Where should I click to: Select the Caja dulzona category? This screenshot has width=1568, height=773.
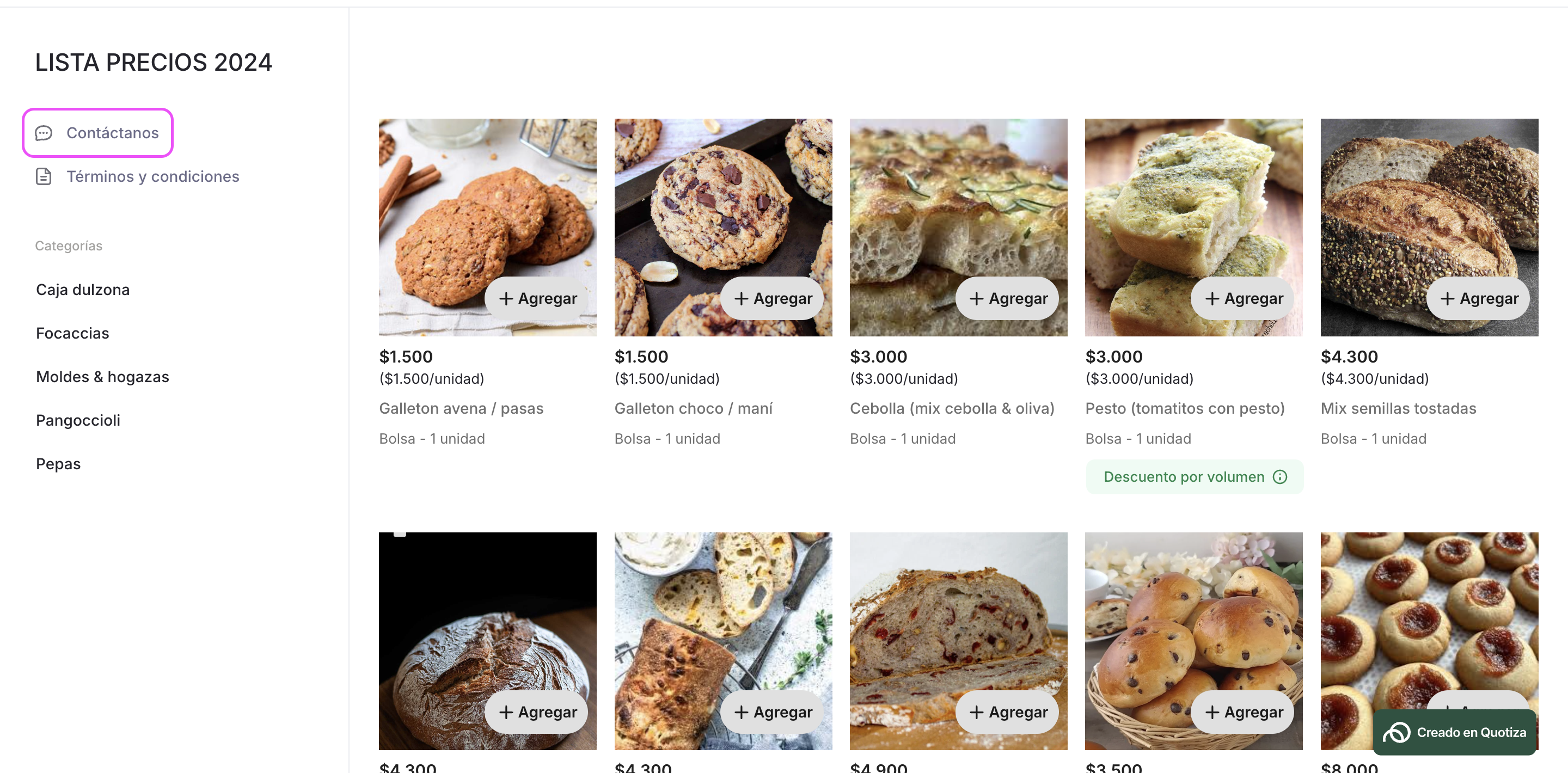[x=83, y=290]
